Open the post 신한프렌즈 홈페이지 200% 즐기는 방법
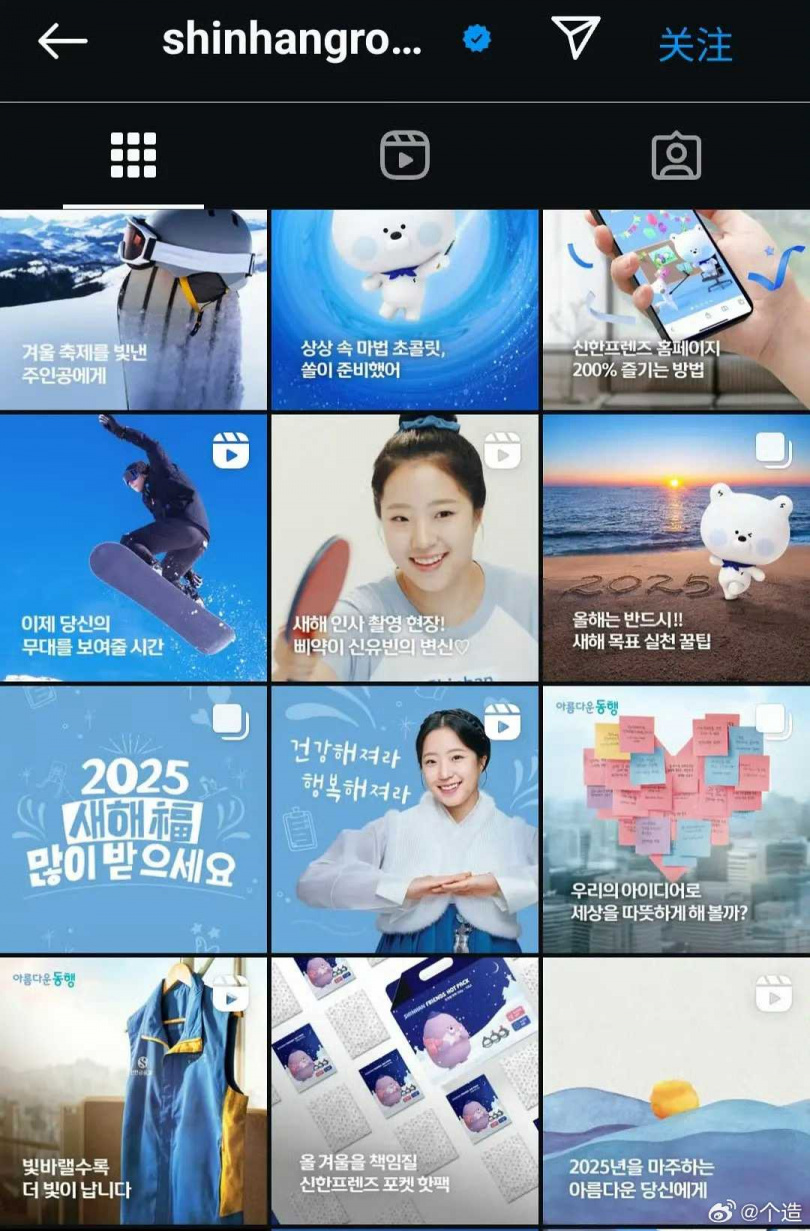The width and height of the screenshot is (810, 1231). tap(676, 310)
